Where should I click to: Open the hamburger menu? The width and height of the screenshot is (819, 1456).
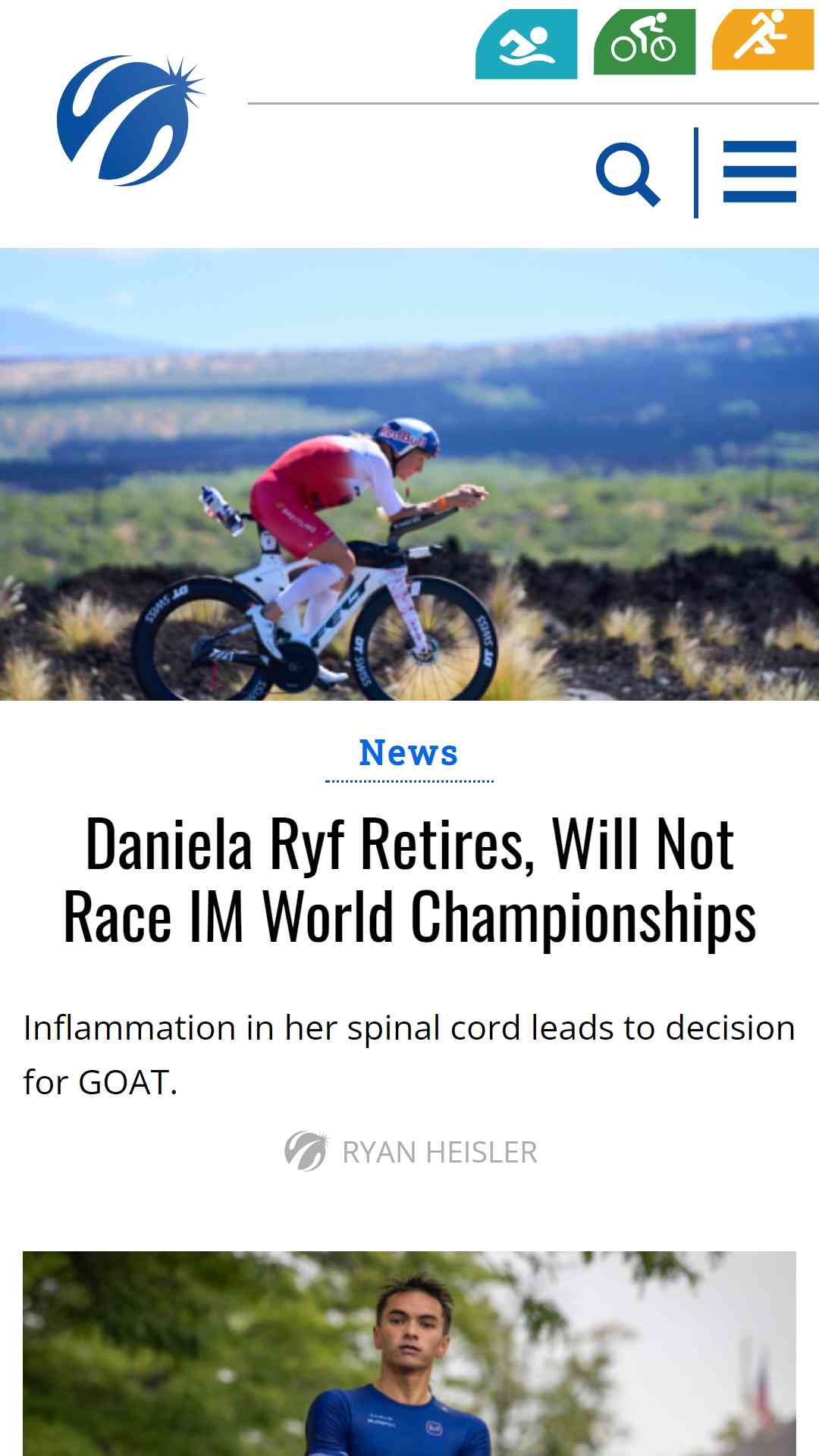click(760, 172)
